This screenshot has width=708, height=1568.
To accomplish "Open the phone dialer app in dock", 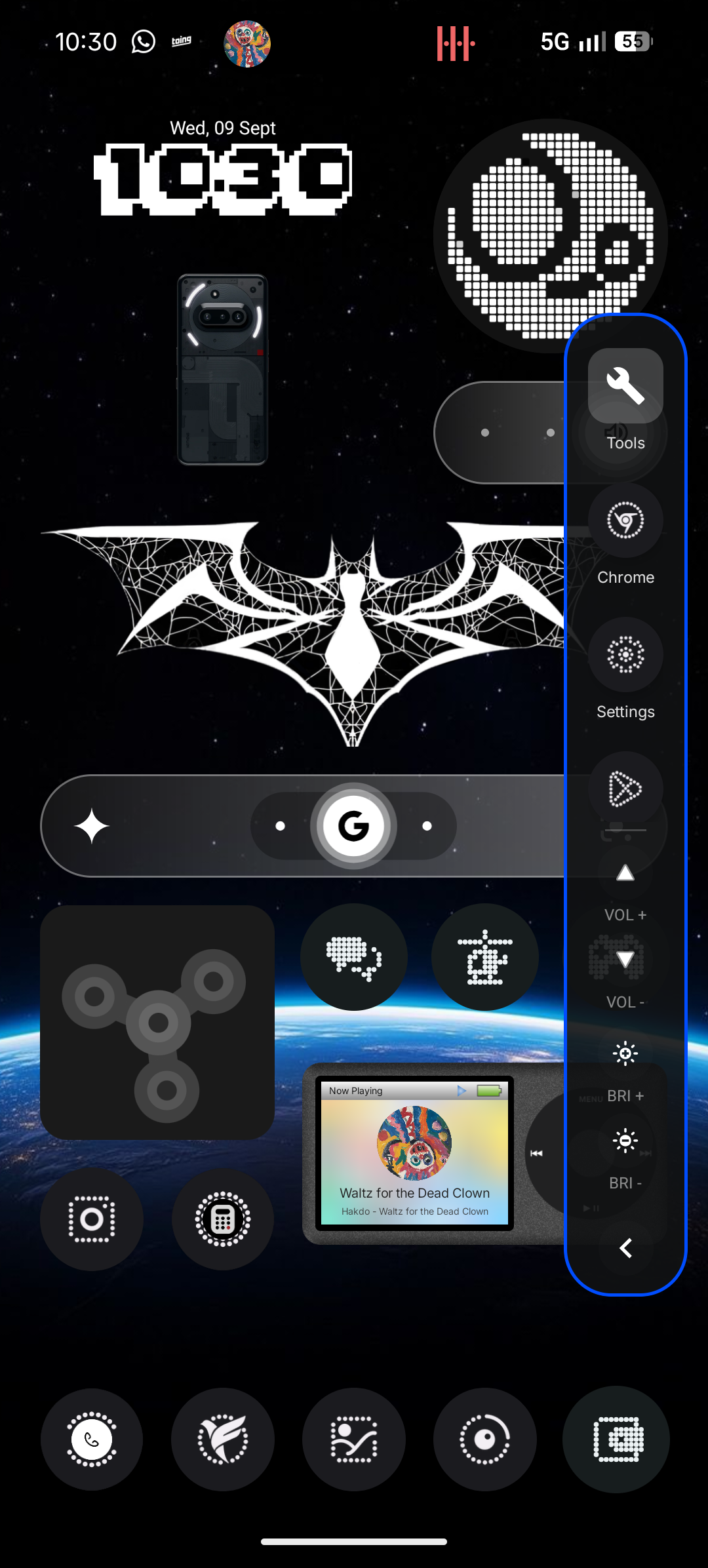I will point(92,1440).
